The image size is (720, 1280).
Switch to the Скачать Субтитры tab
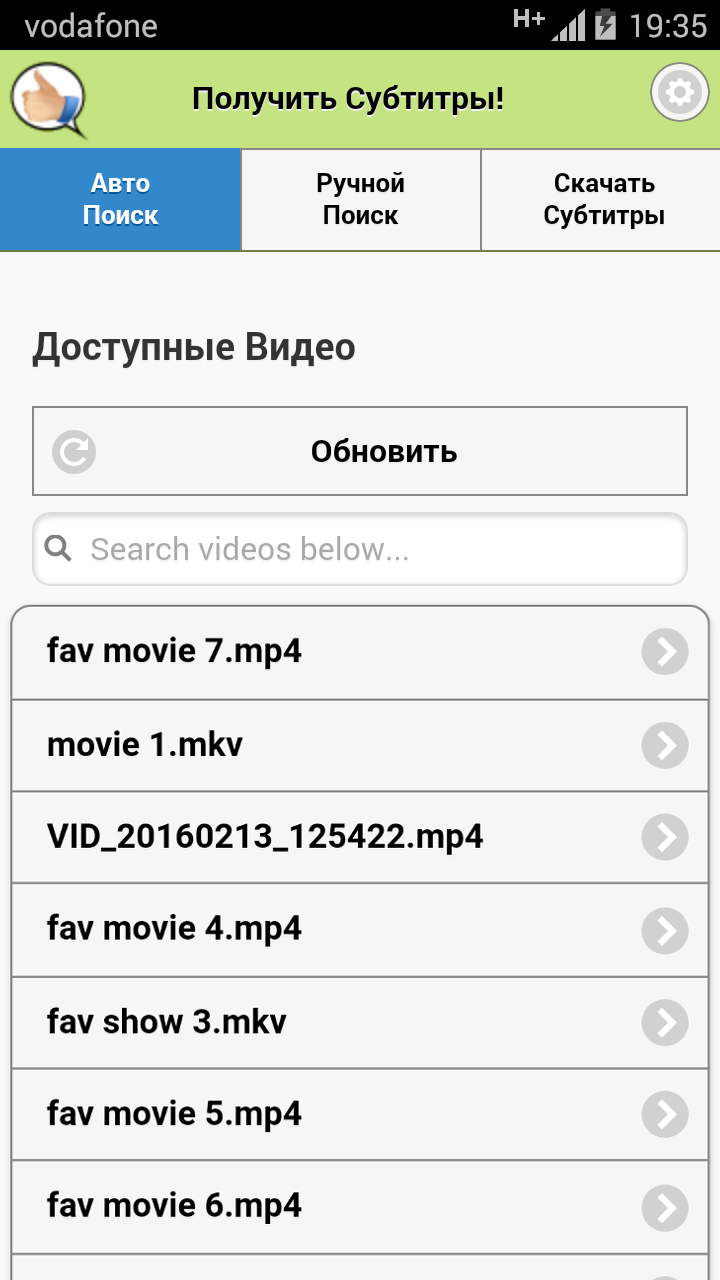click(601, 200)
